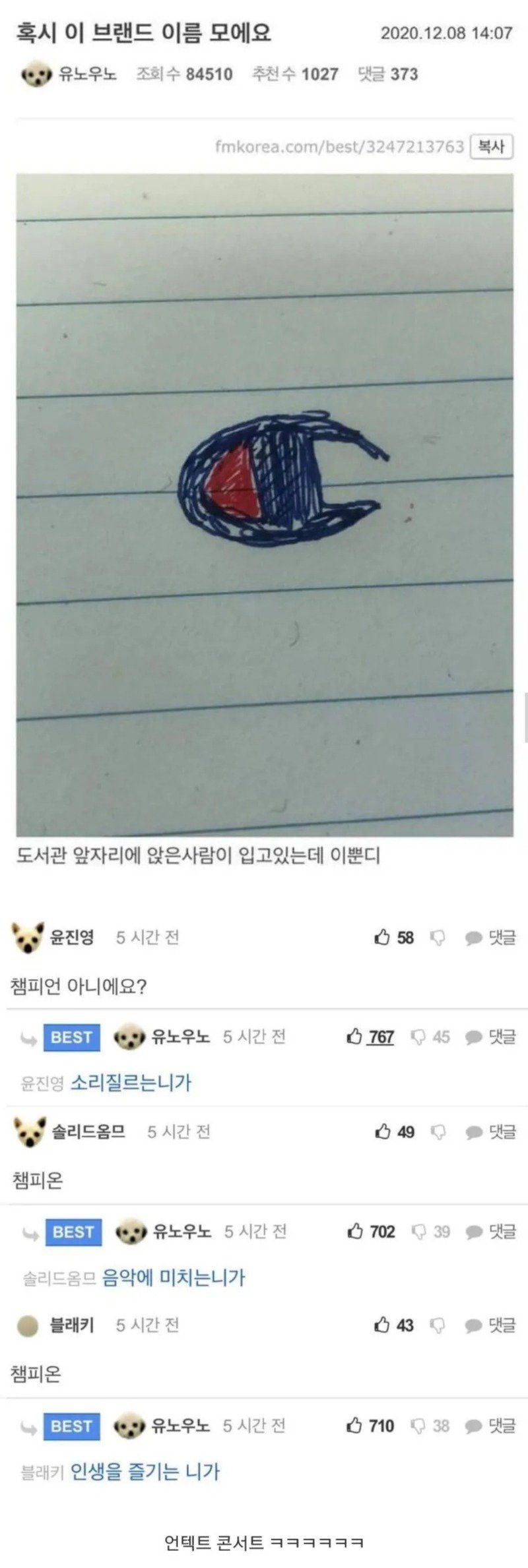This screenshot has height=1568, width=528.
Task: Dislike 윤진영's comment
Action: [438, 938]
